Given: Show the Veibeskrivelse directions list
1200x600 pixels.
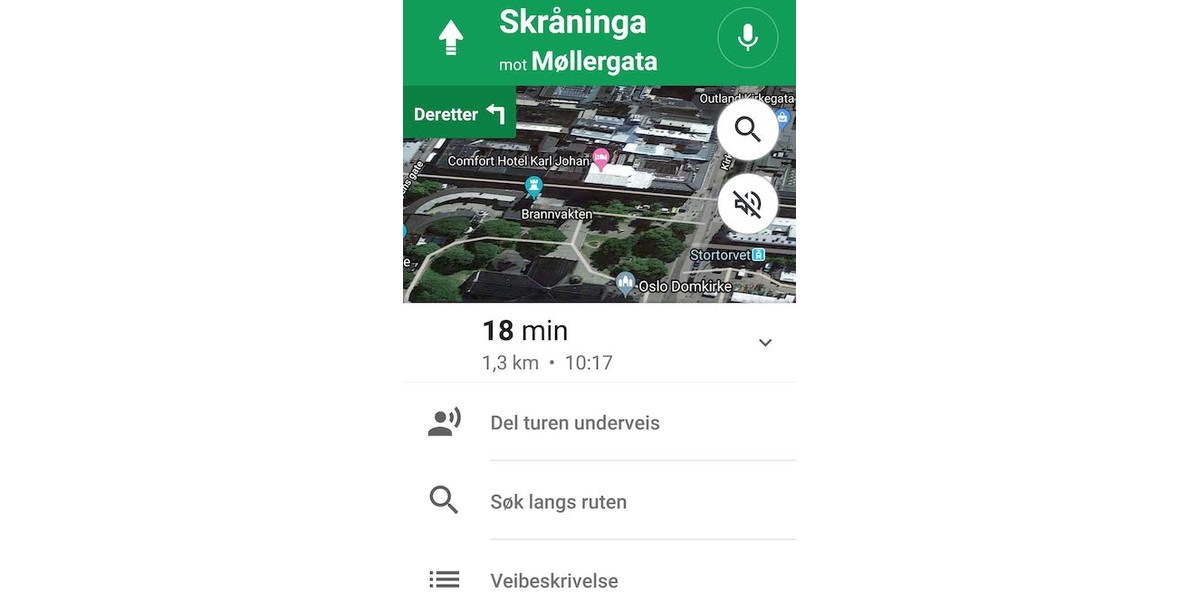Looking at the screenshot, I should (554, 581).
